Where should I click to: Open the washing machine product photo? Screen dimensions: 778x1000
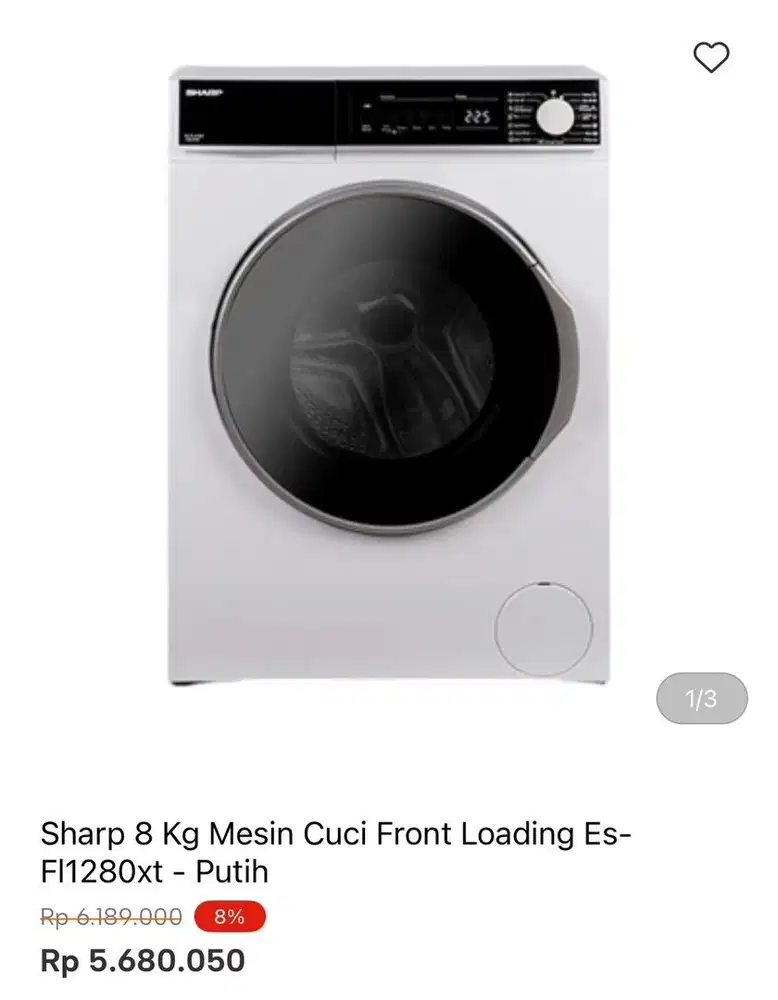click(388, 375)
